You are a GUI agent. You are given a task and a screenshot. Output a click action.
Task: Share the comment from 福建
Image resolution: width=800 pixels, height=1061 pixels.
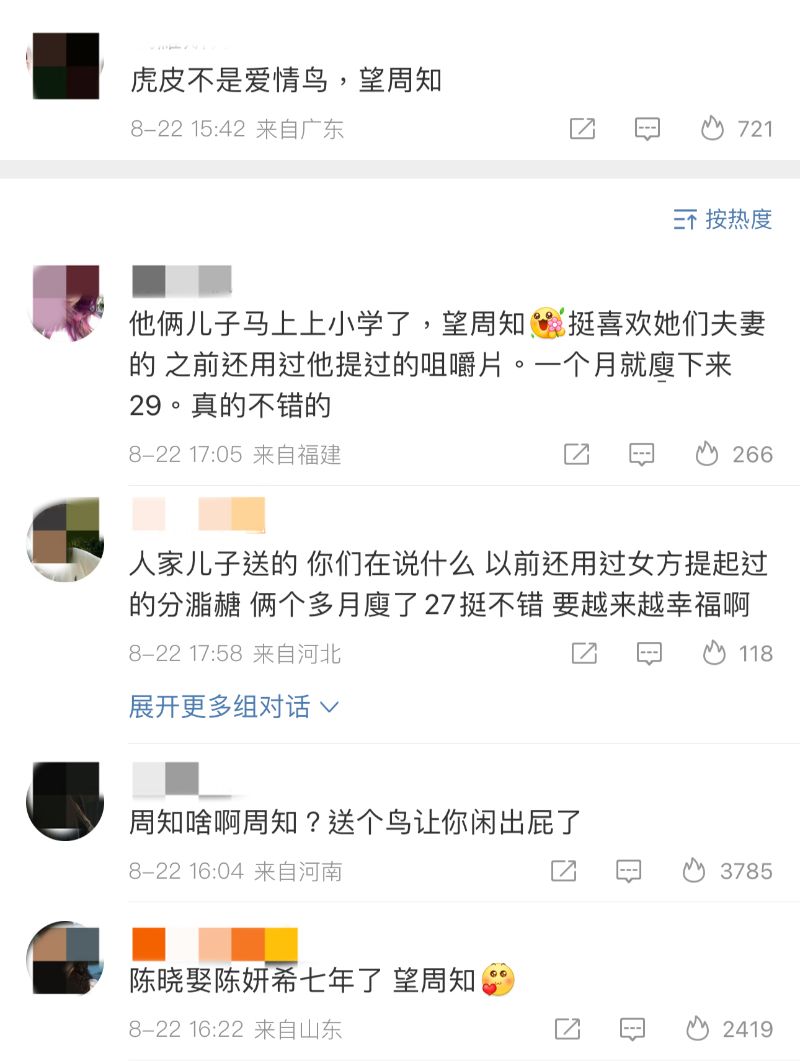577,455
